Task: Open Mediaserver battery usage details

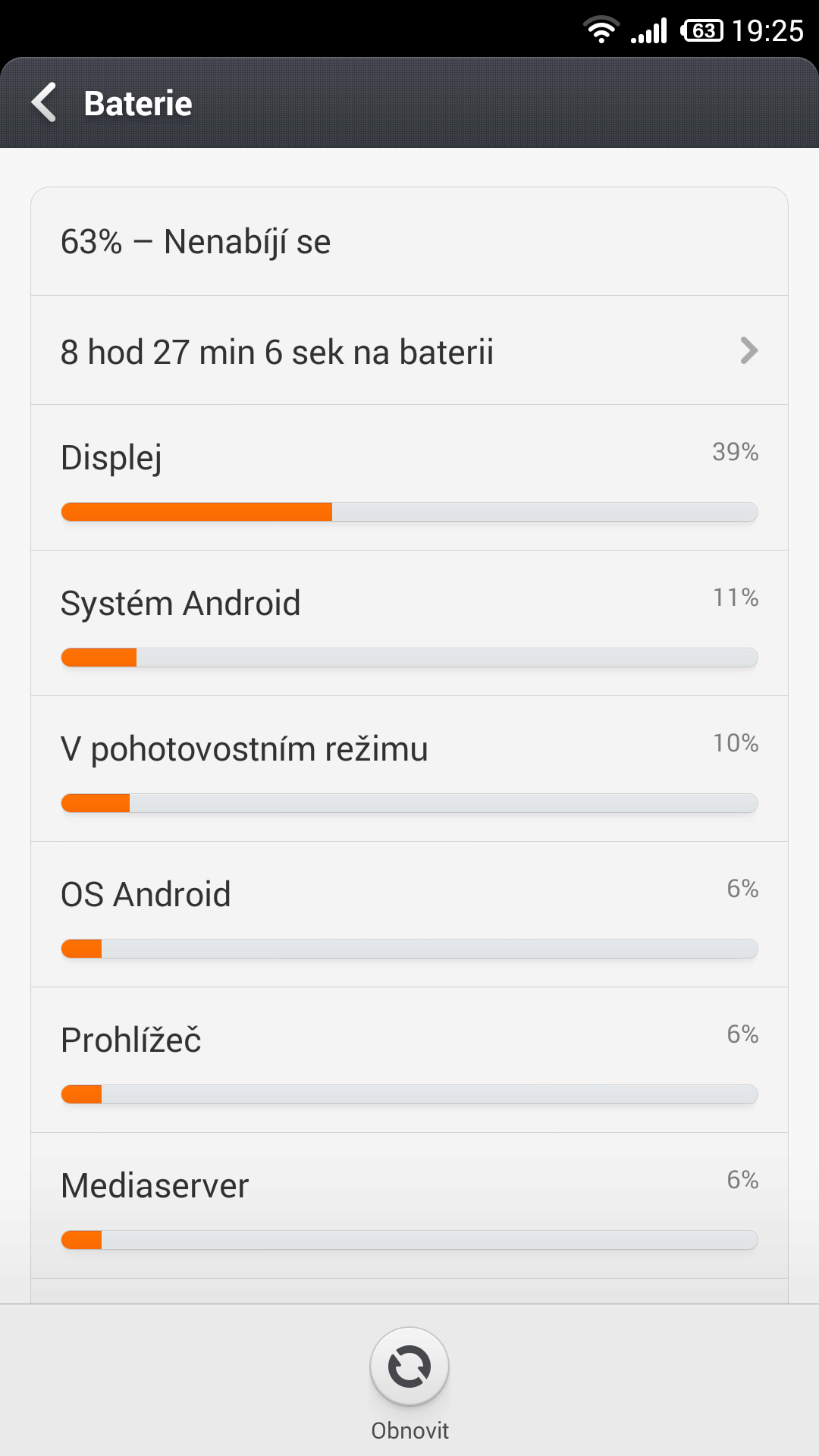Action: (409, 1206)
